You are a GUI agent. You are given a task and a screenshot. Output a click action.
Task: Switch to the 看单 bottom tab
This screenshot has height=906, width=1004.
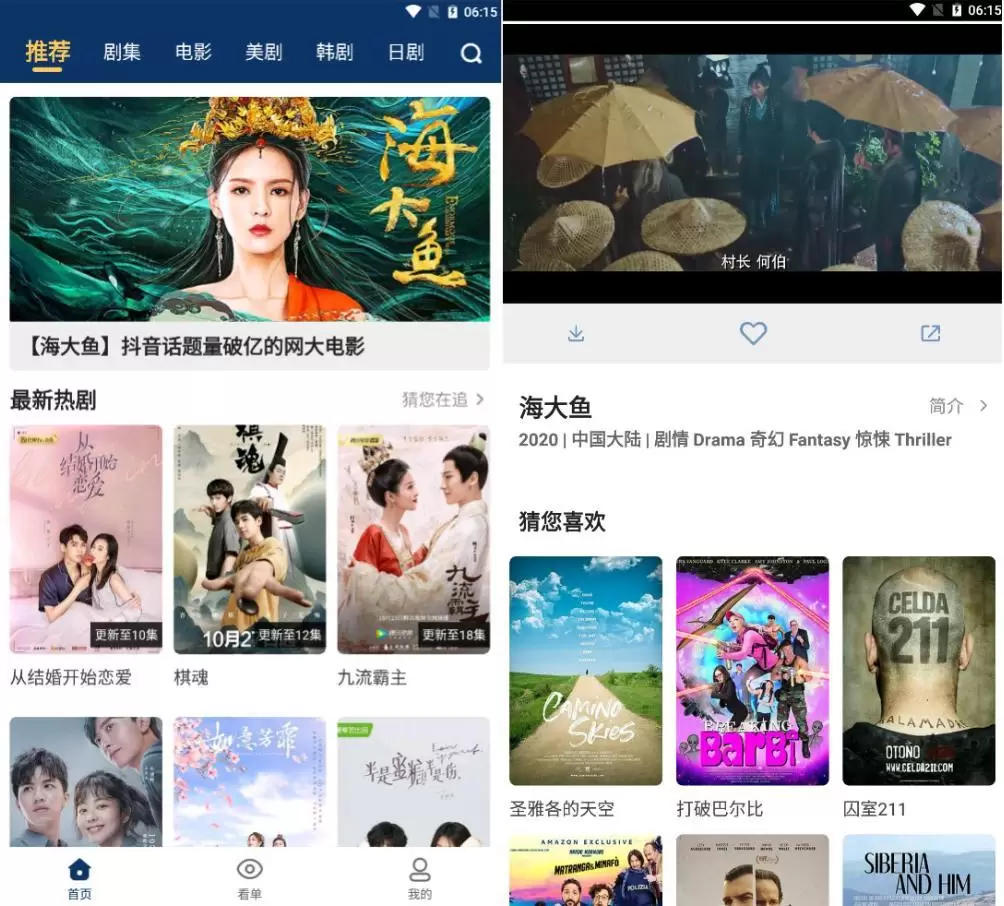tap(250, 878)
